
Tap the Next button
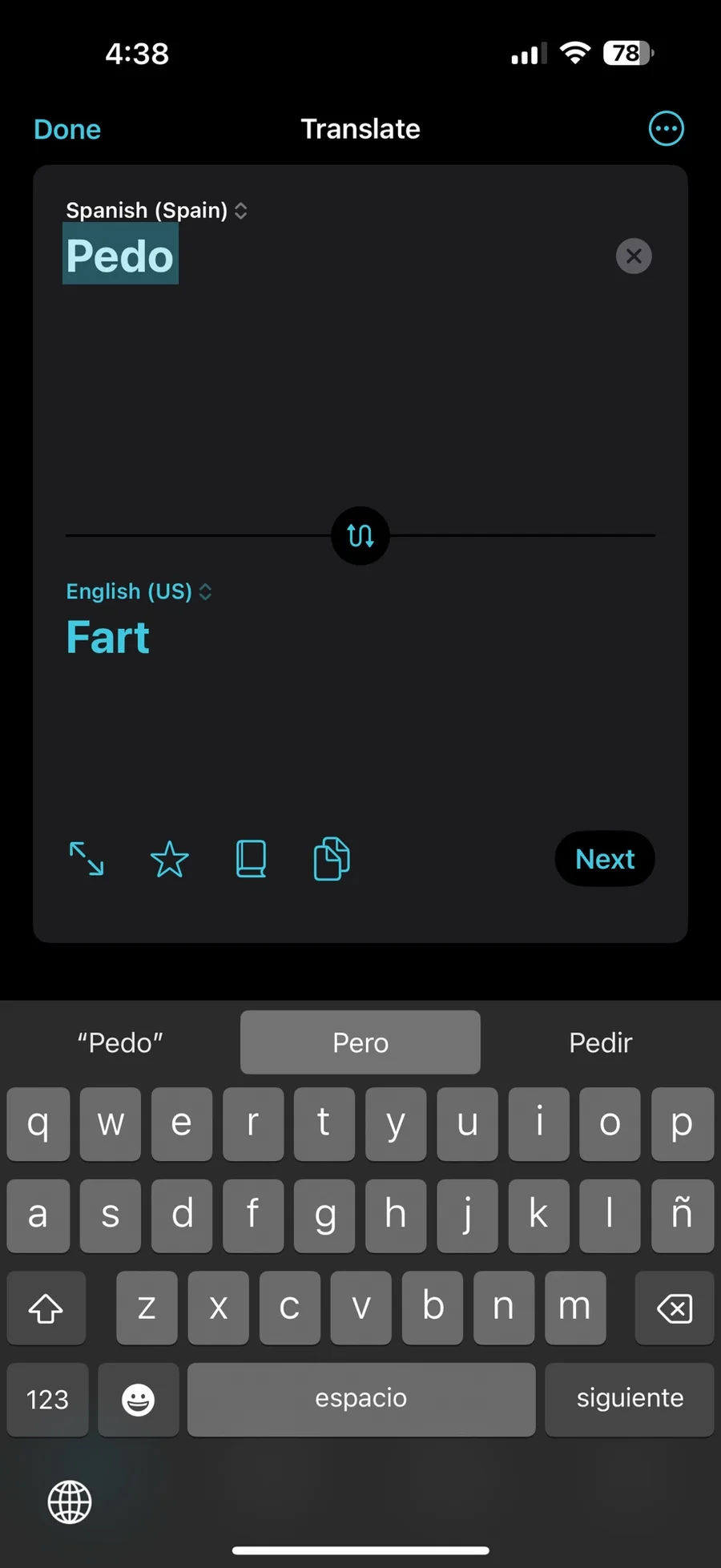605,859
